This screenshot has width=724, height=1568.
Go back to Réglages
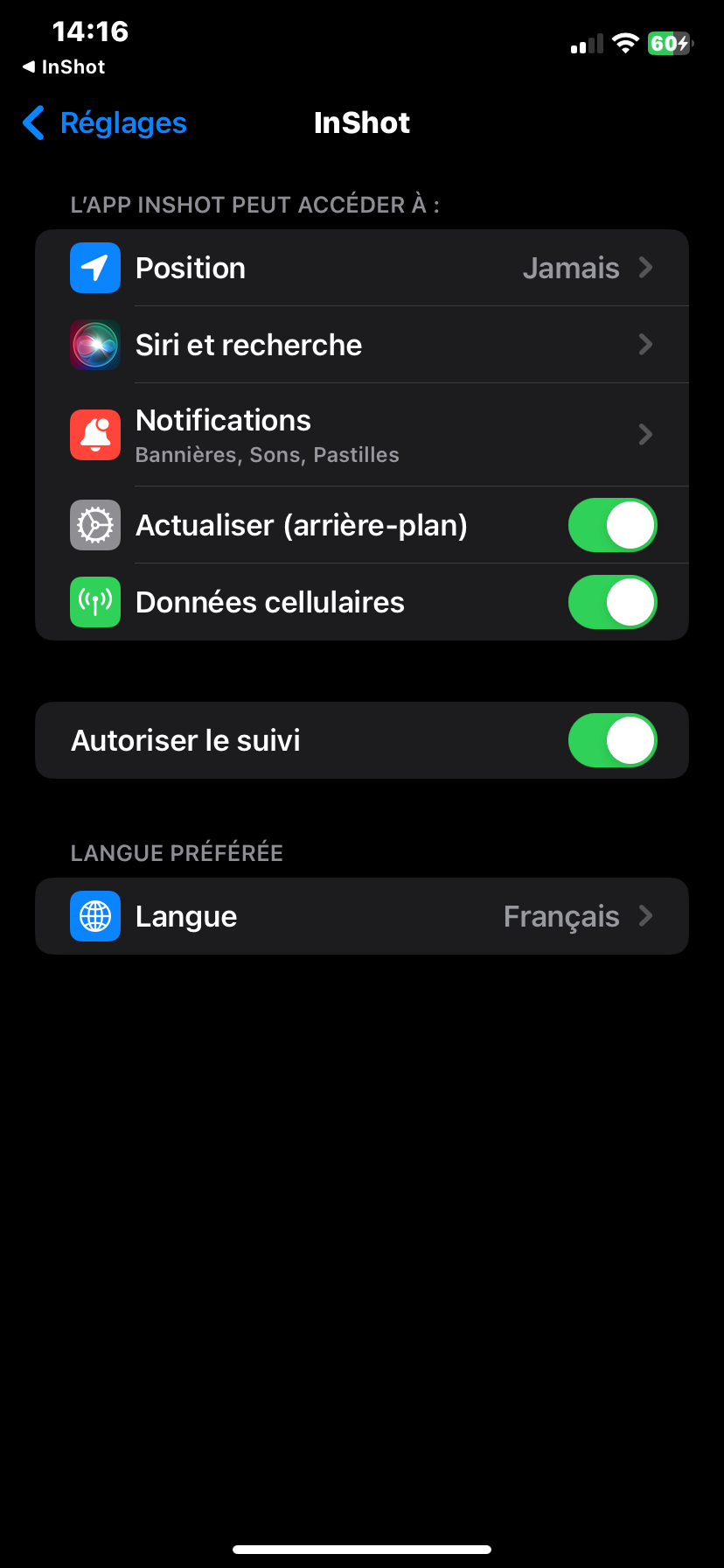(105, 123)
